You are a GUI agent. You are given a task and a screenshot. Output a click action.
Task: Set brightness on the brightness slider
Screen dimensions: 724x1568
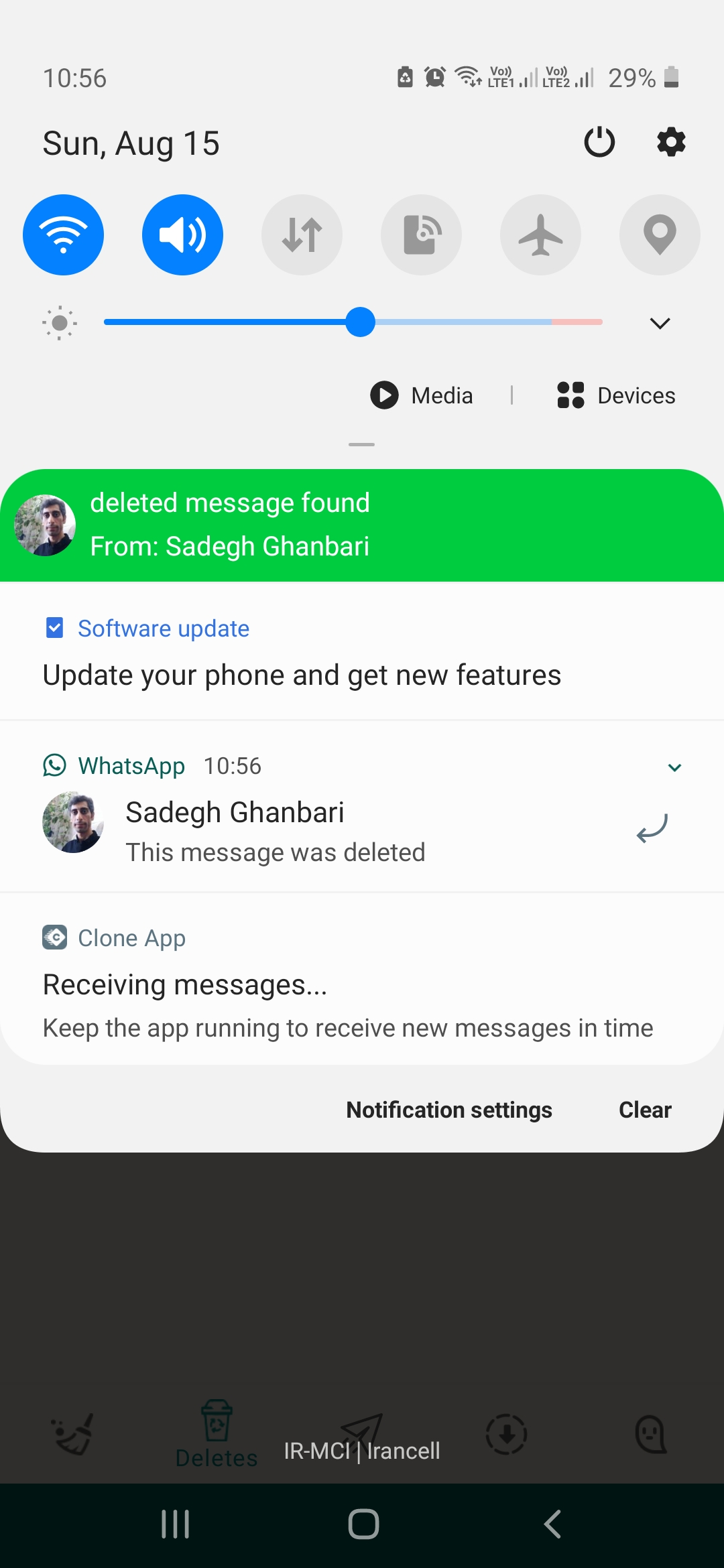(360, 322)
